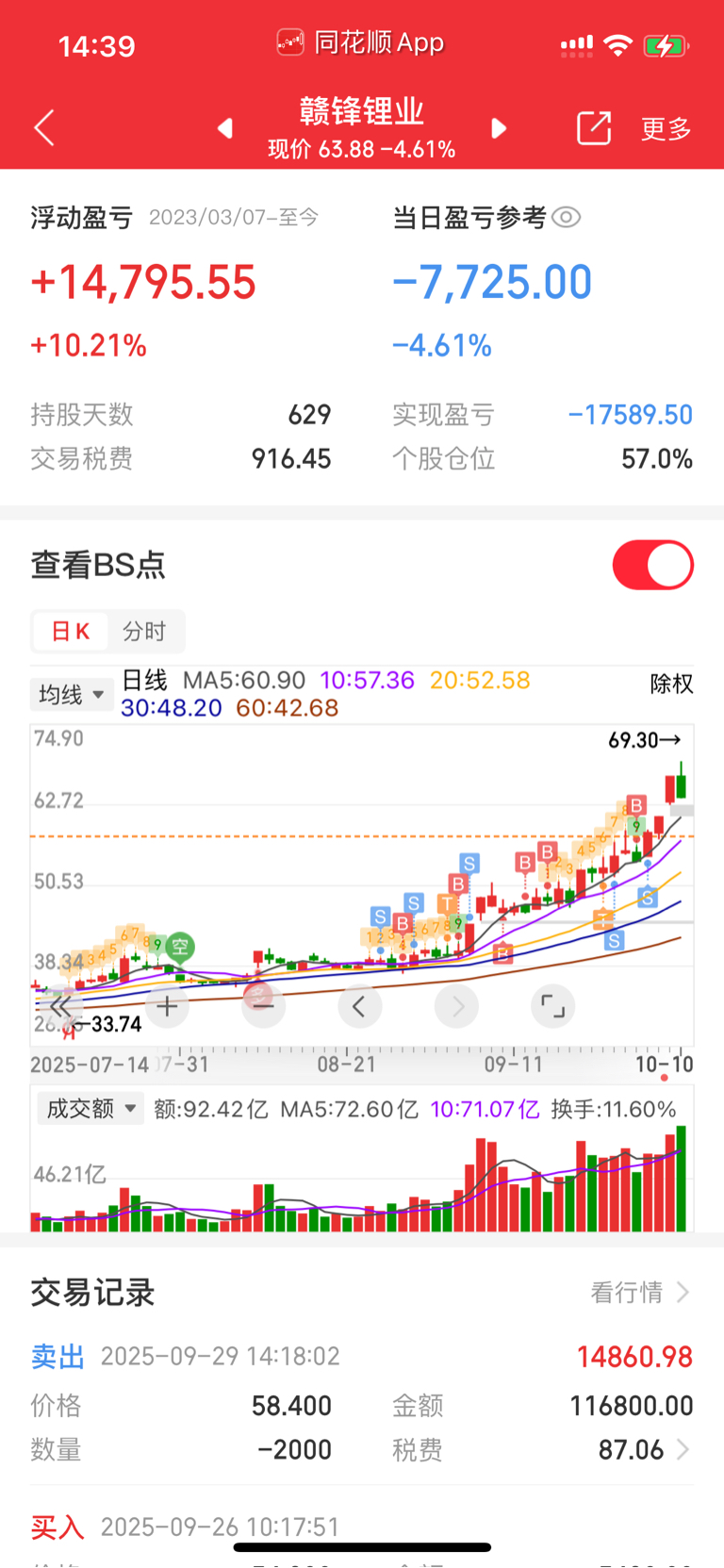Jump chart to earliest with double arrow

59,1007
